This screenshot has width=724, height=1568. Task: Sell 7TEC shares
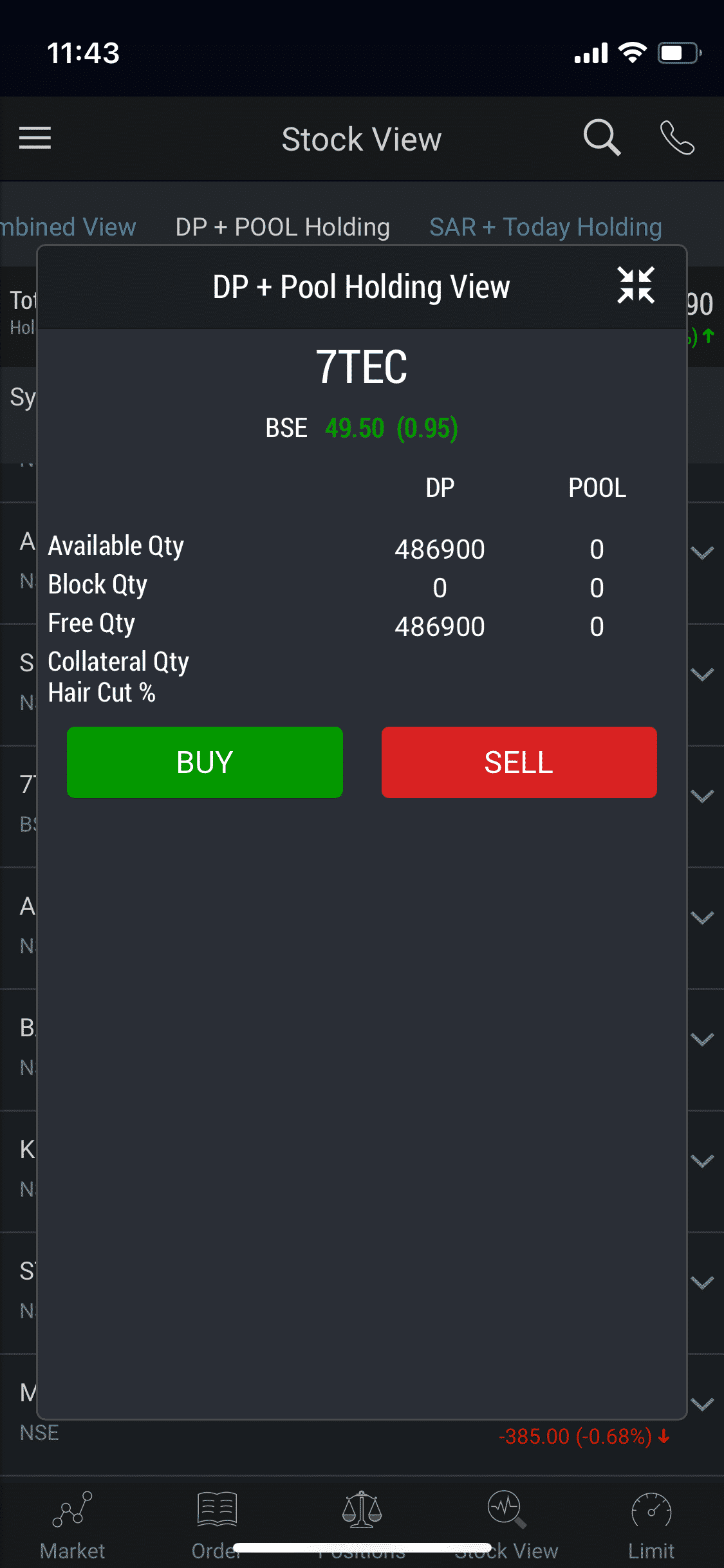(x=519, y=762)
